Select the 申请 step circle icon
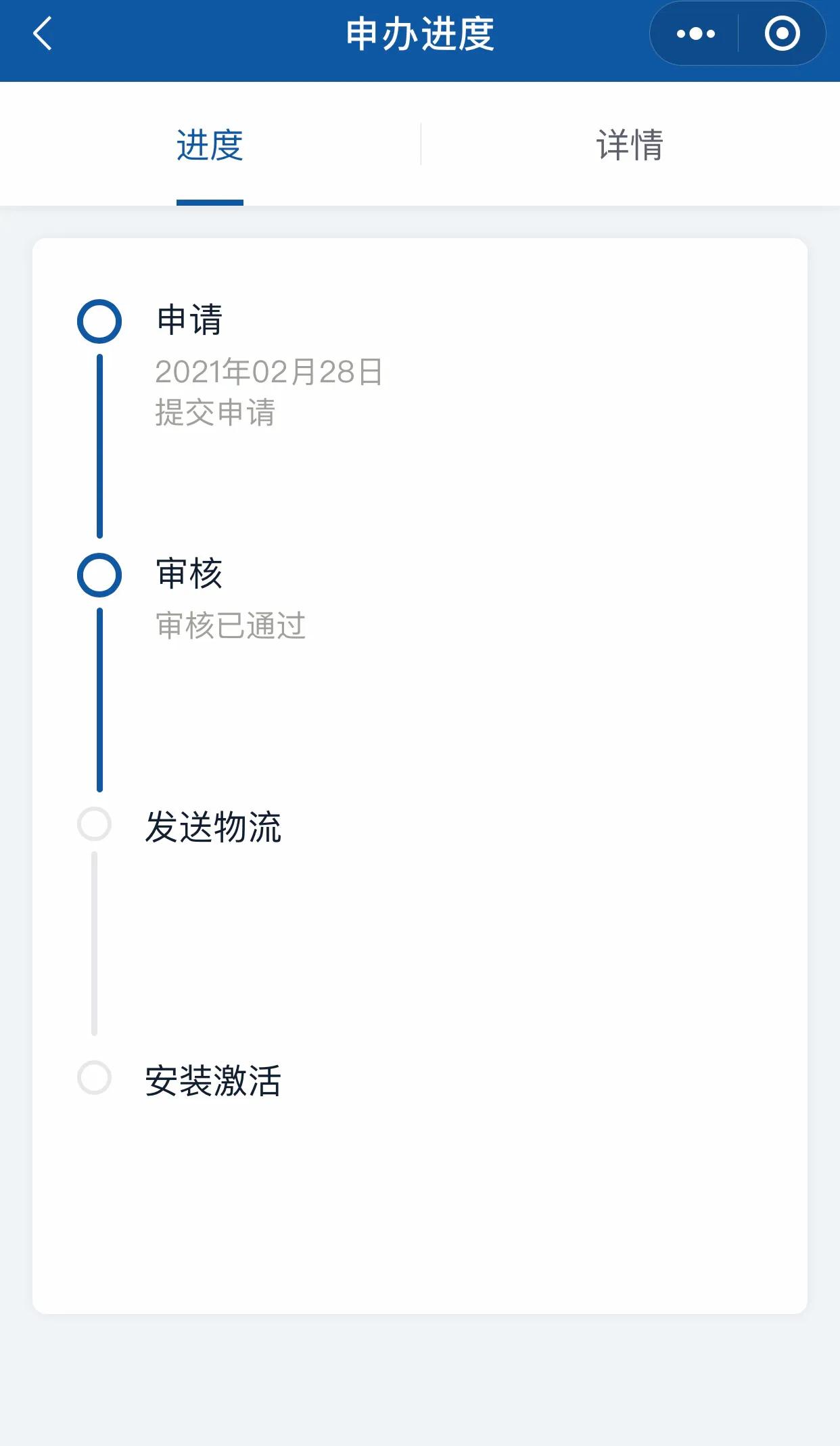Viewport: 840px width, 1446px height. point(100,323)
